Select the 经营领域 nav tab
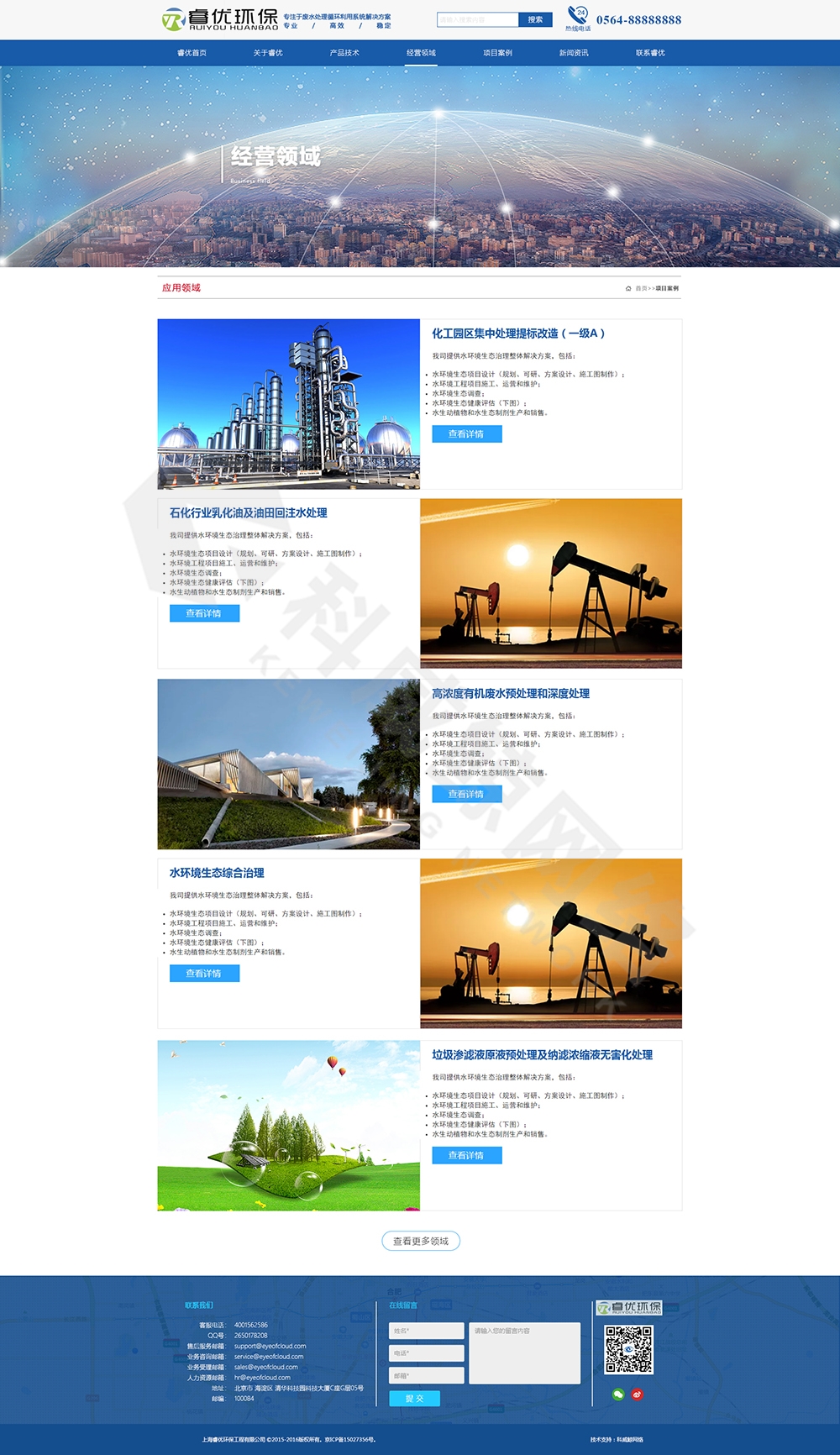840x1455 pixels. pyautogui.click(x=421, y=53)
